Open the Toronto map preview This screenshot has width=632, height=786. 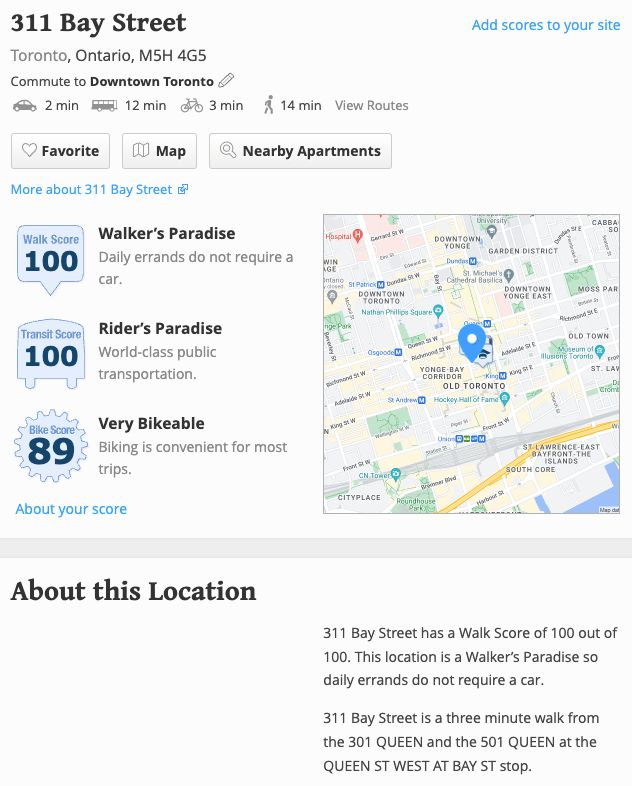(x=471, y=364)
